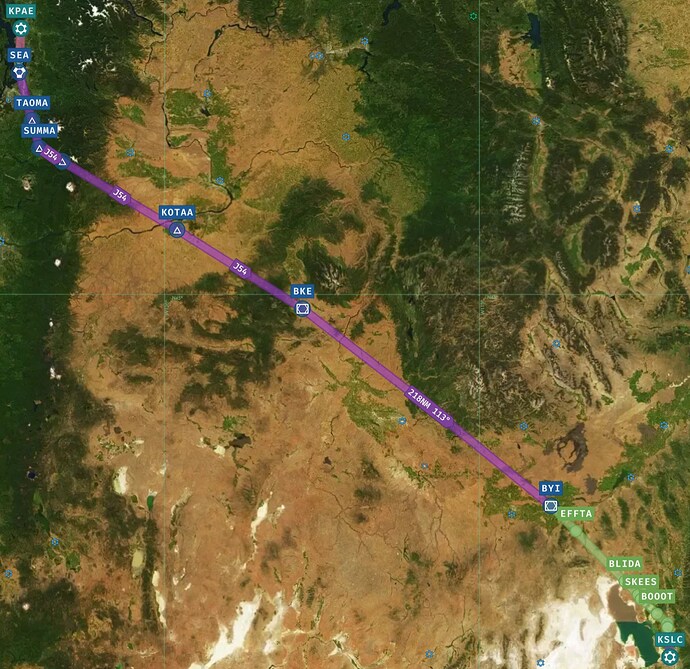Open the EFFTA waypoint label
690x669 pixels.
[576, 513]
